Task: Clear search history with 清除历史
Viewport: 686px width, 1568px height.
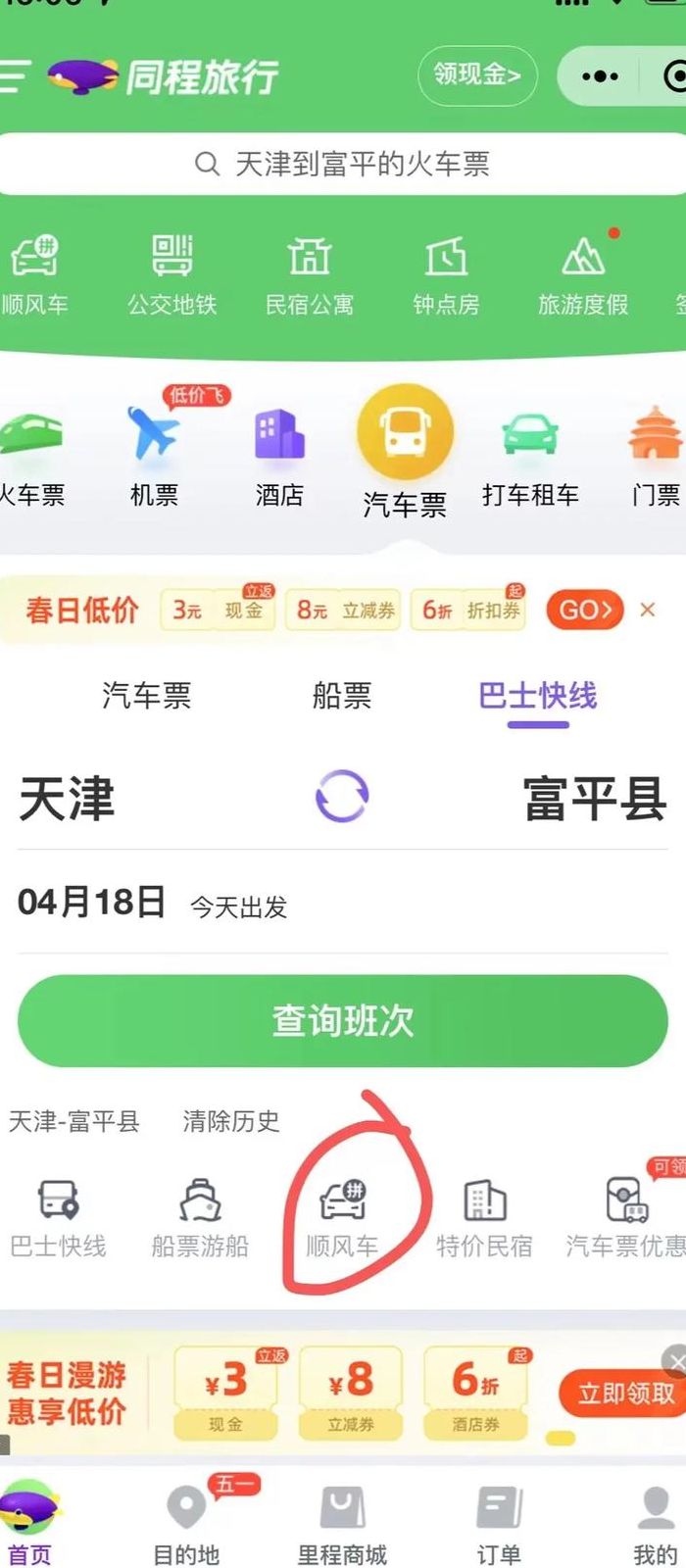Action: click(x=231, y=1121)
